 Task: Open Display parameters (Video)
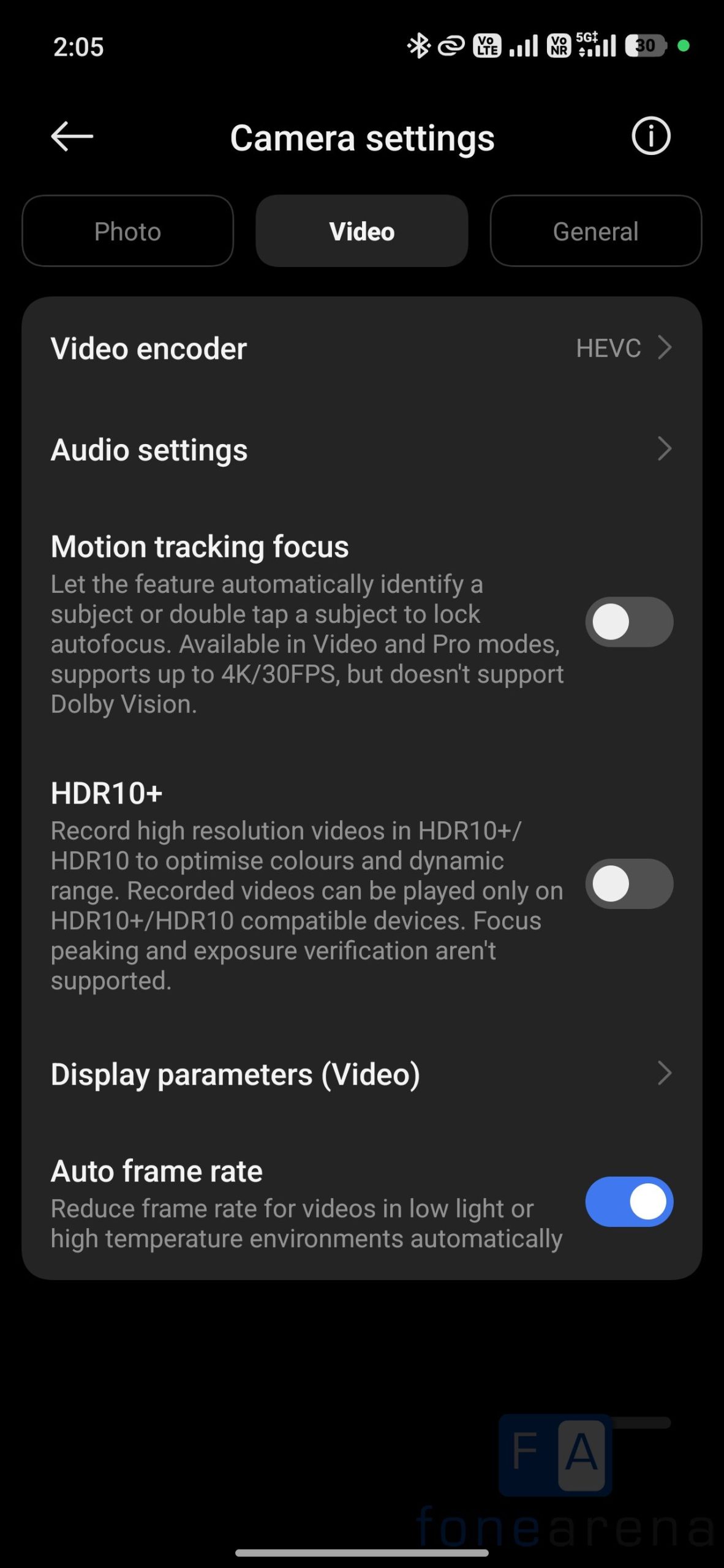[x=361, y=1074]
